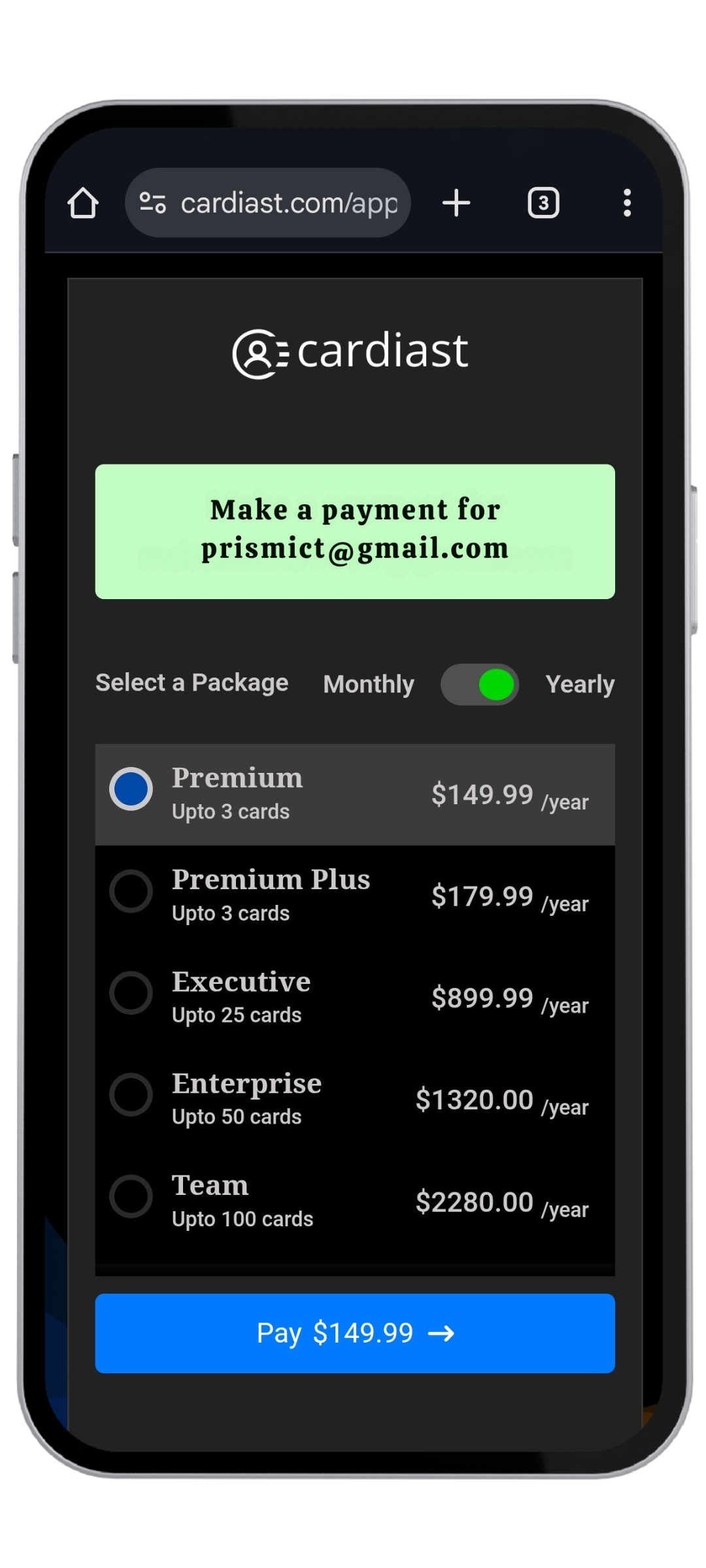Image resolution: width=706 pixels, height=1568 pixels.
Task: Select the Team package
Action: [131, 1197]
